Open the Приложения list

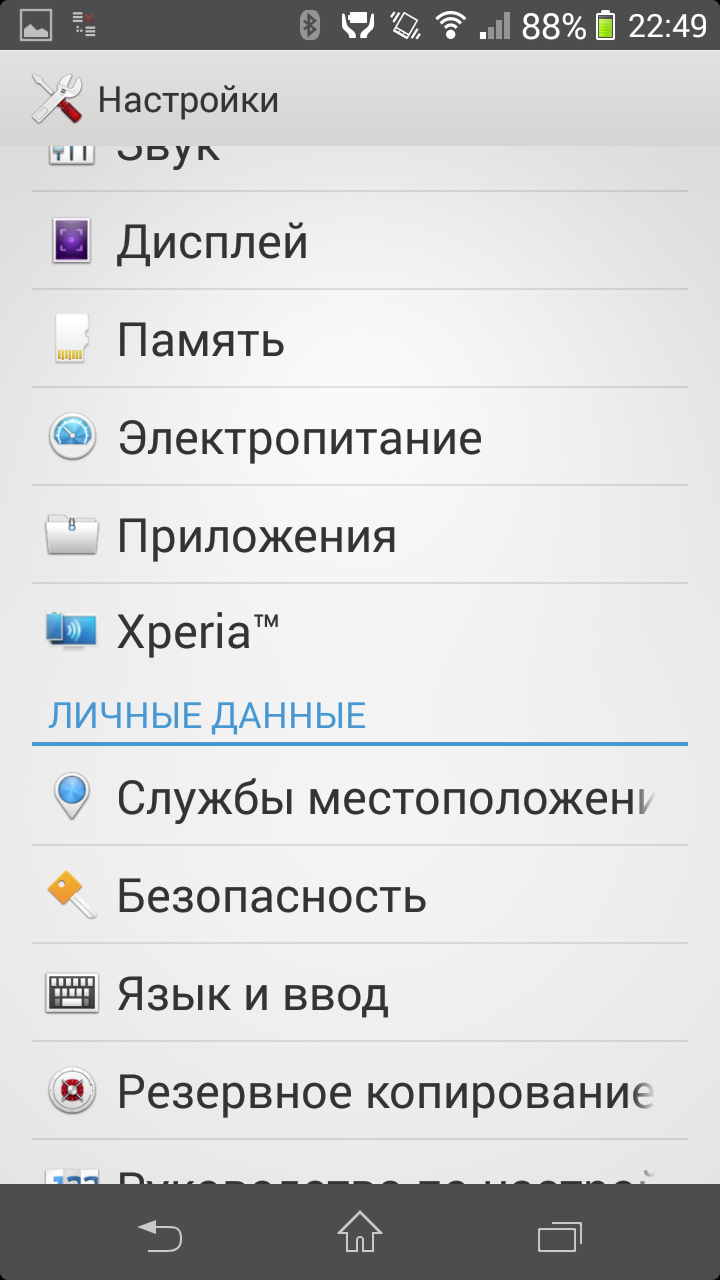360,536
